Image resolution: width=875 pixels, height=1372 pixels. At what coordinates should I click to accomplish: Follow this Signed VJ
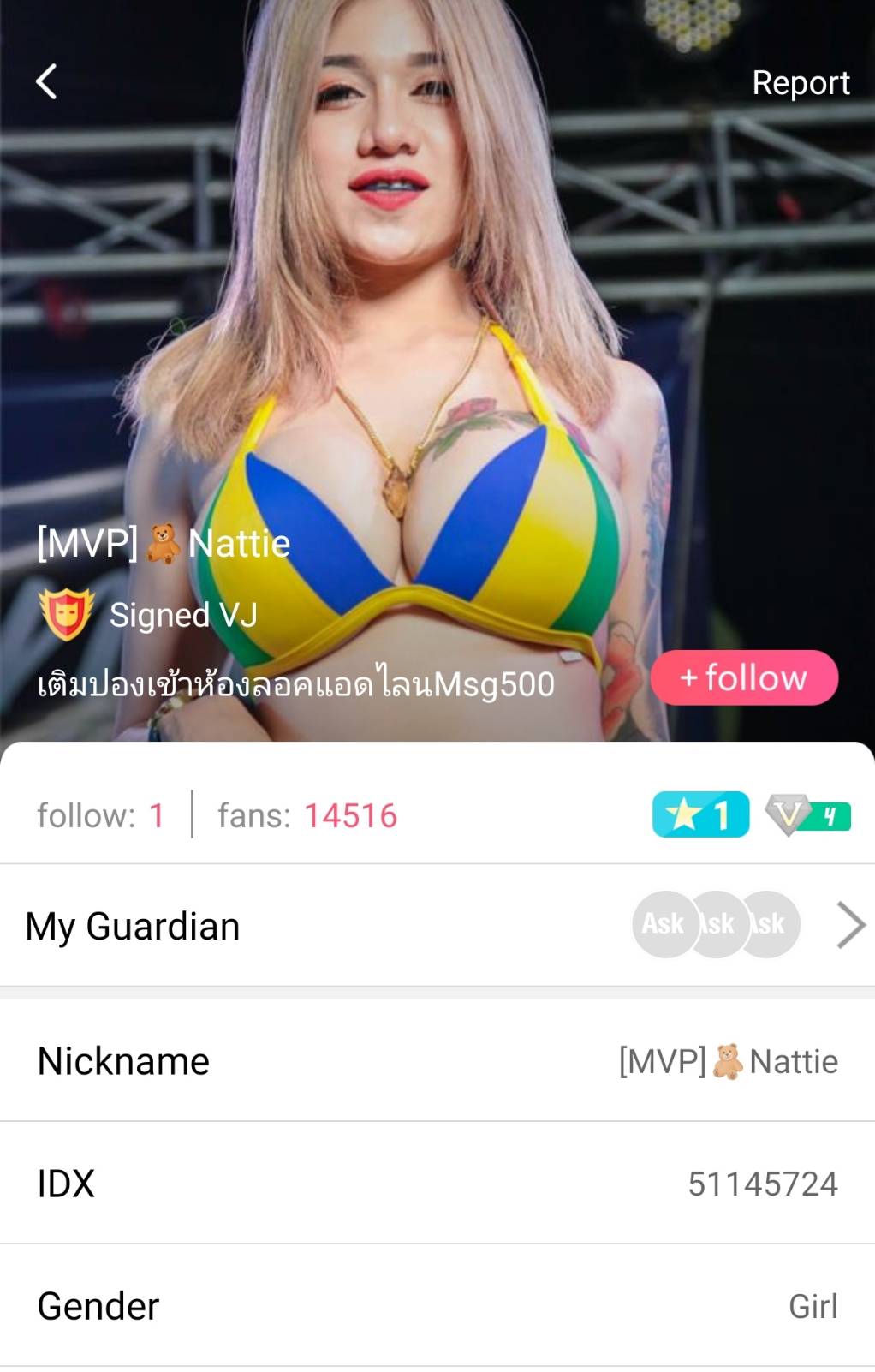click(x=743, y=678)
